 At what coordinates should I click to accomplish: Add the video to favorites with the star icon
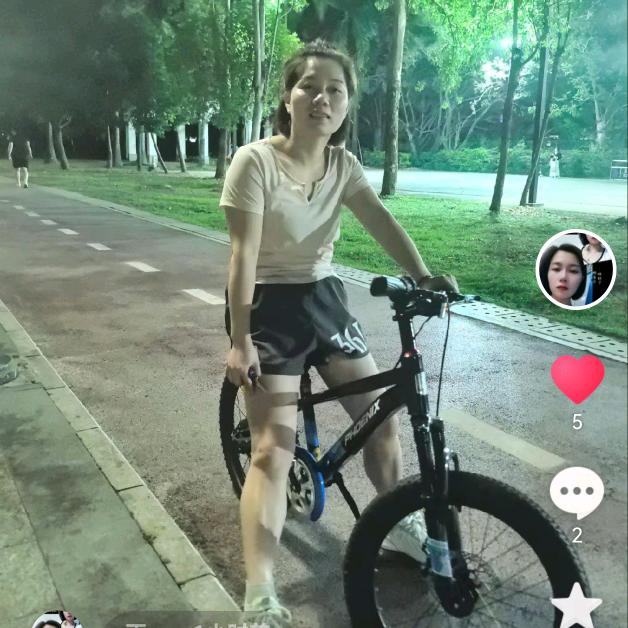[x=576, y=607]
